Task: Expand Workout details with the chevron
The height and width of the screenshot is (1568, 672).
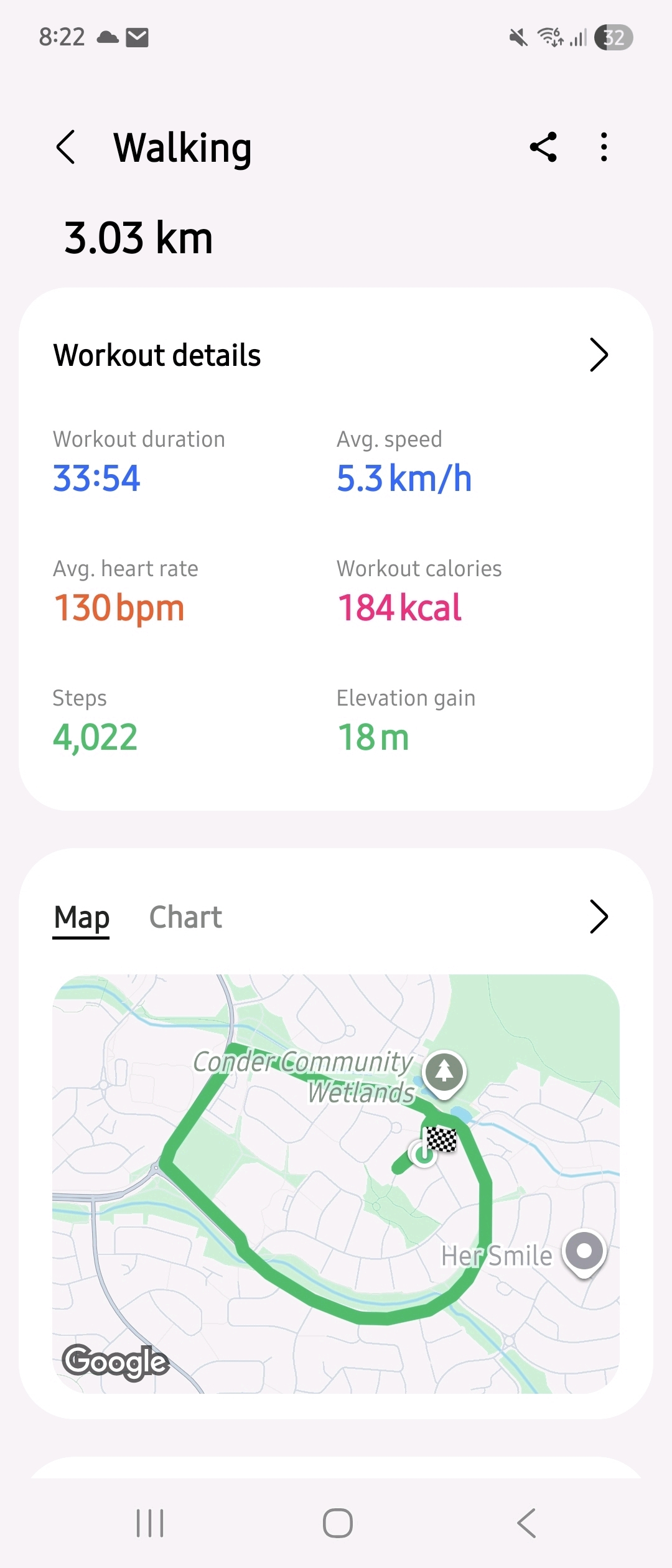Action: point(598,355)
